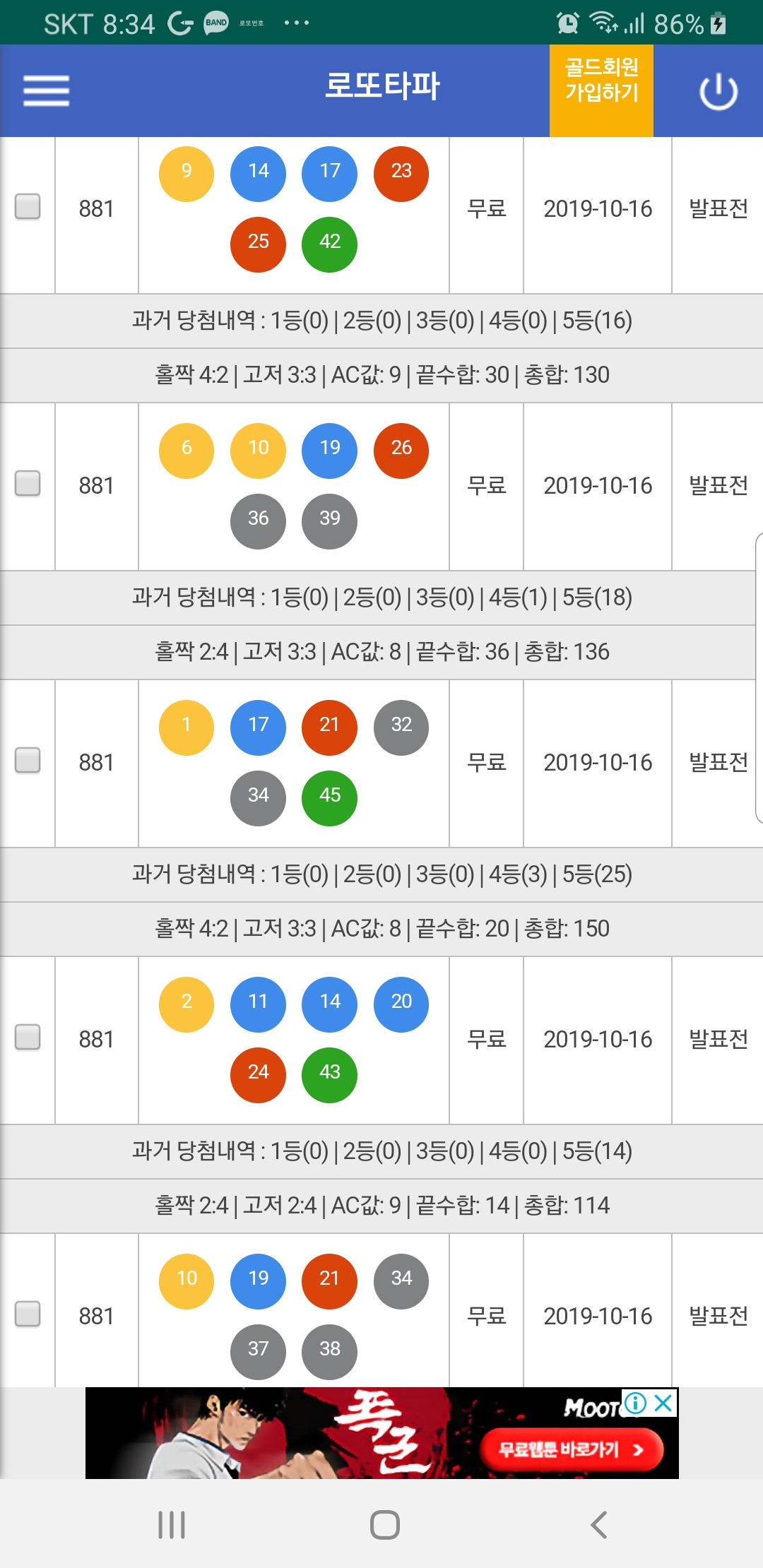Open recent apps from navigation bar
Screen dimensions: 763x1568
(172, 1524)
